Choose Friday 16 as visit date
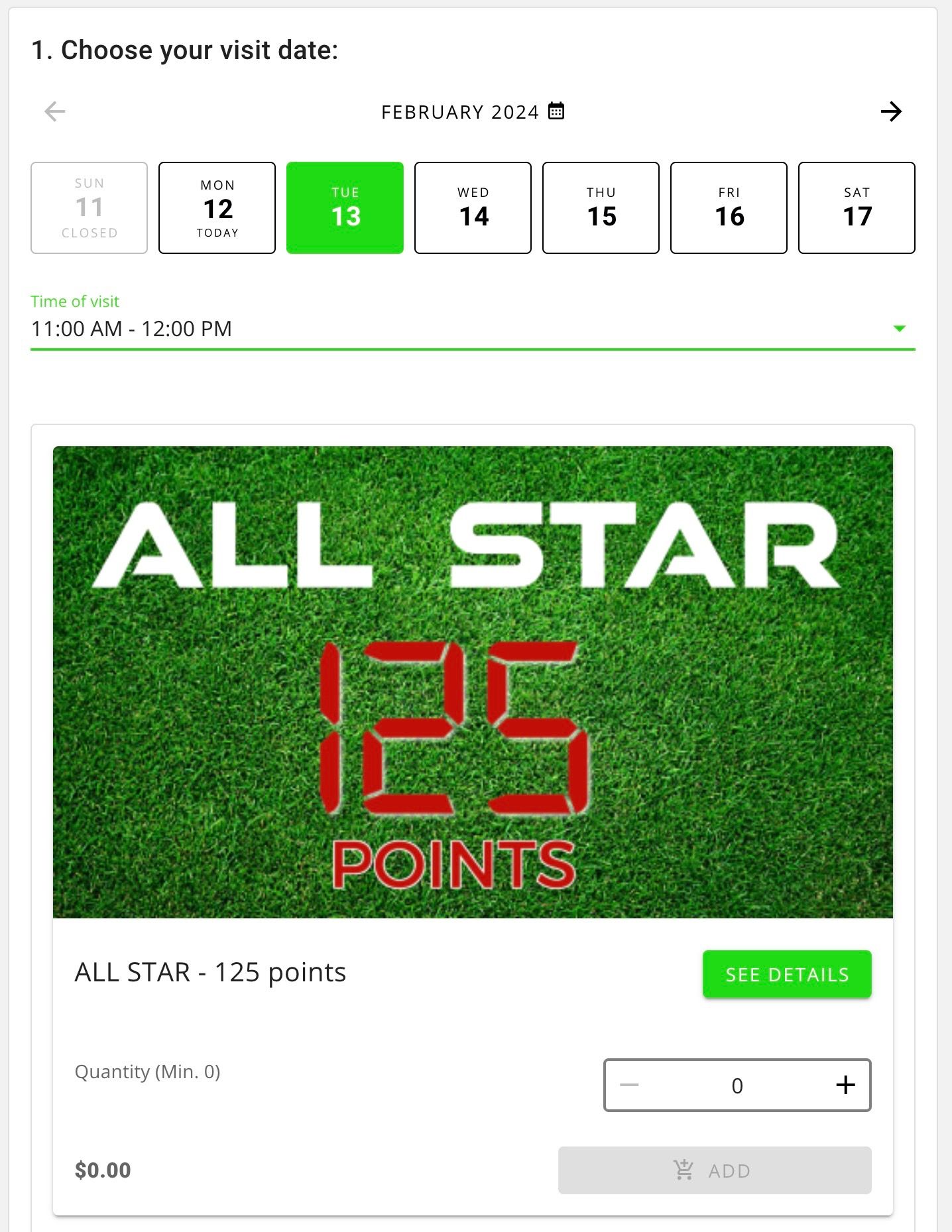952x1232 pixels. [x=729, y=208]
